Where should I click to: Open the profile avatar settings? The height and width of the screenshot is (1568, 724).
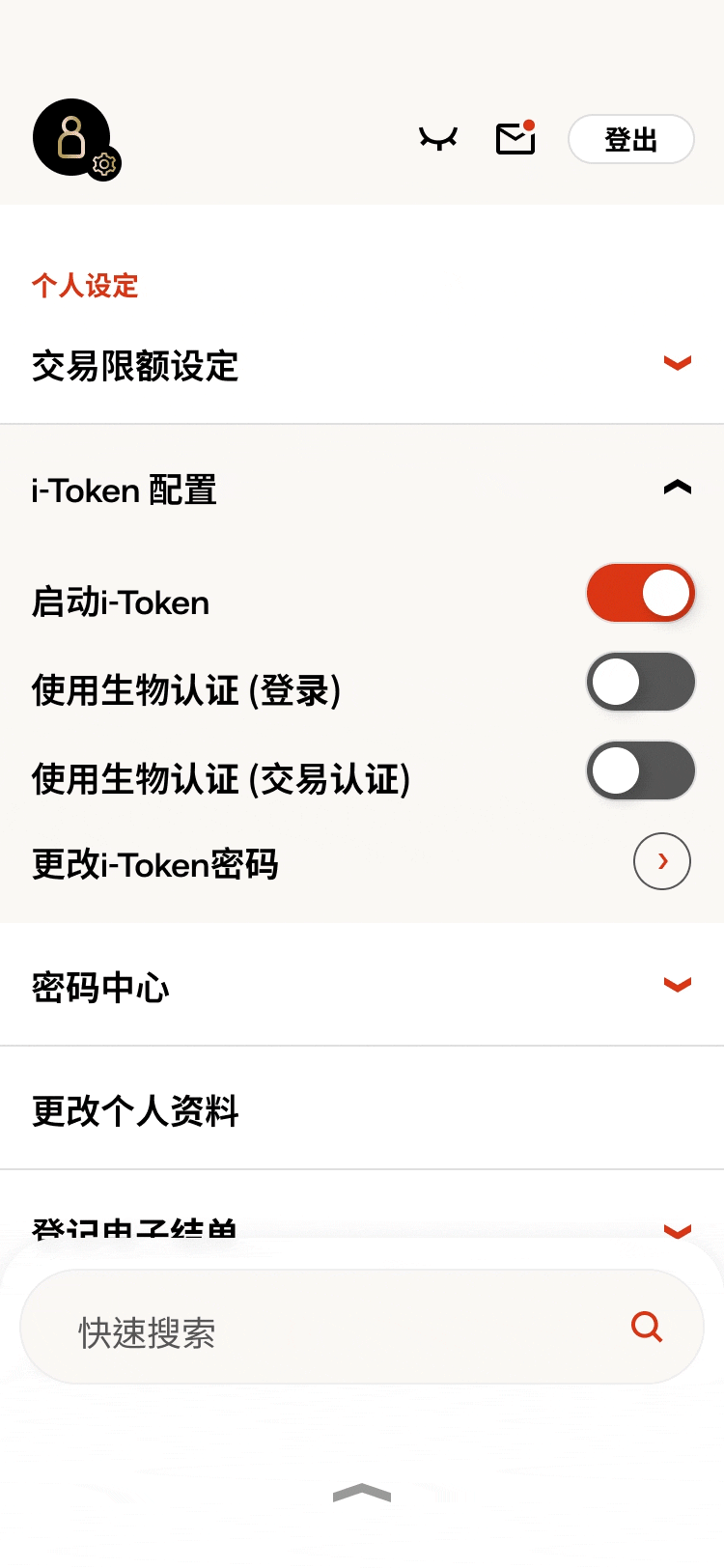point(73,138)
